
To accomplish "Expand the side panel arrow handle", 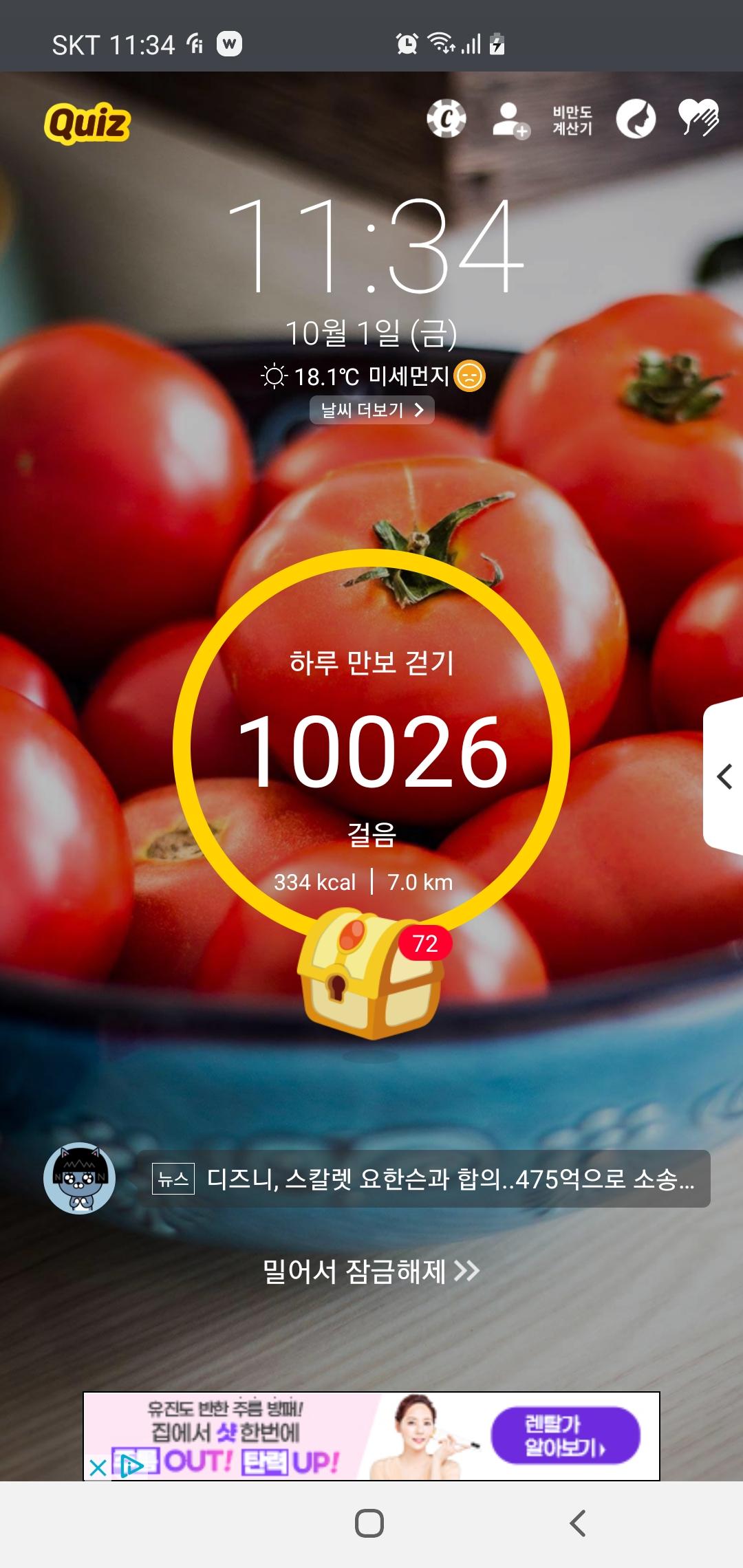I will point(724,777).
